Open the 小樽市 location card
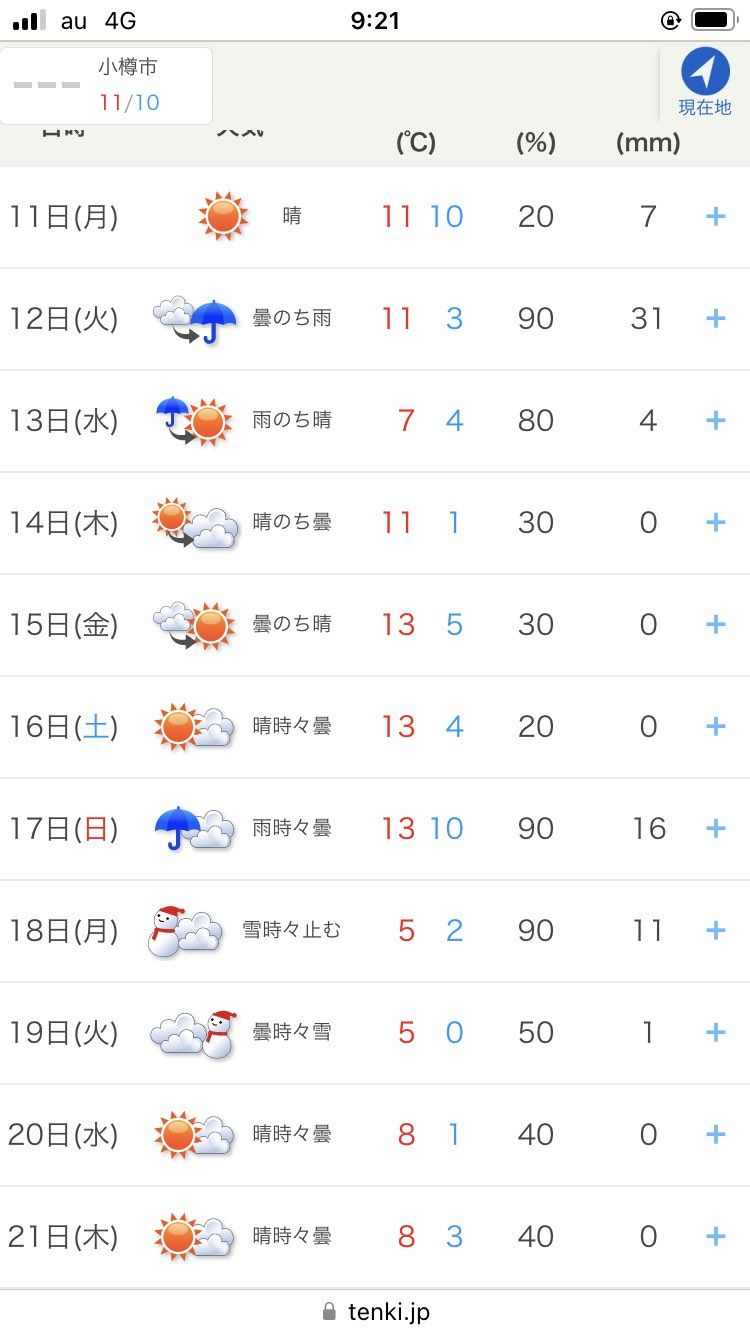Image resolution: width=750 pixels, height=1334 pixels. tap(107, 85)
